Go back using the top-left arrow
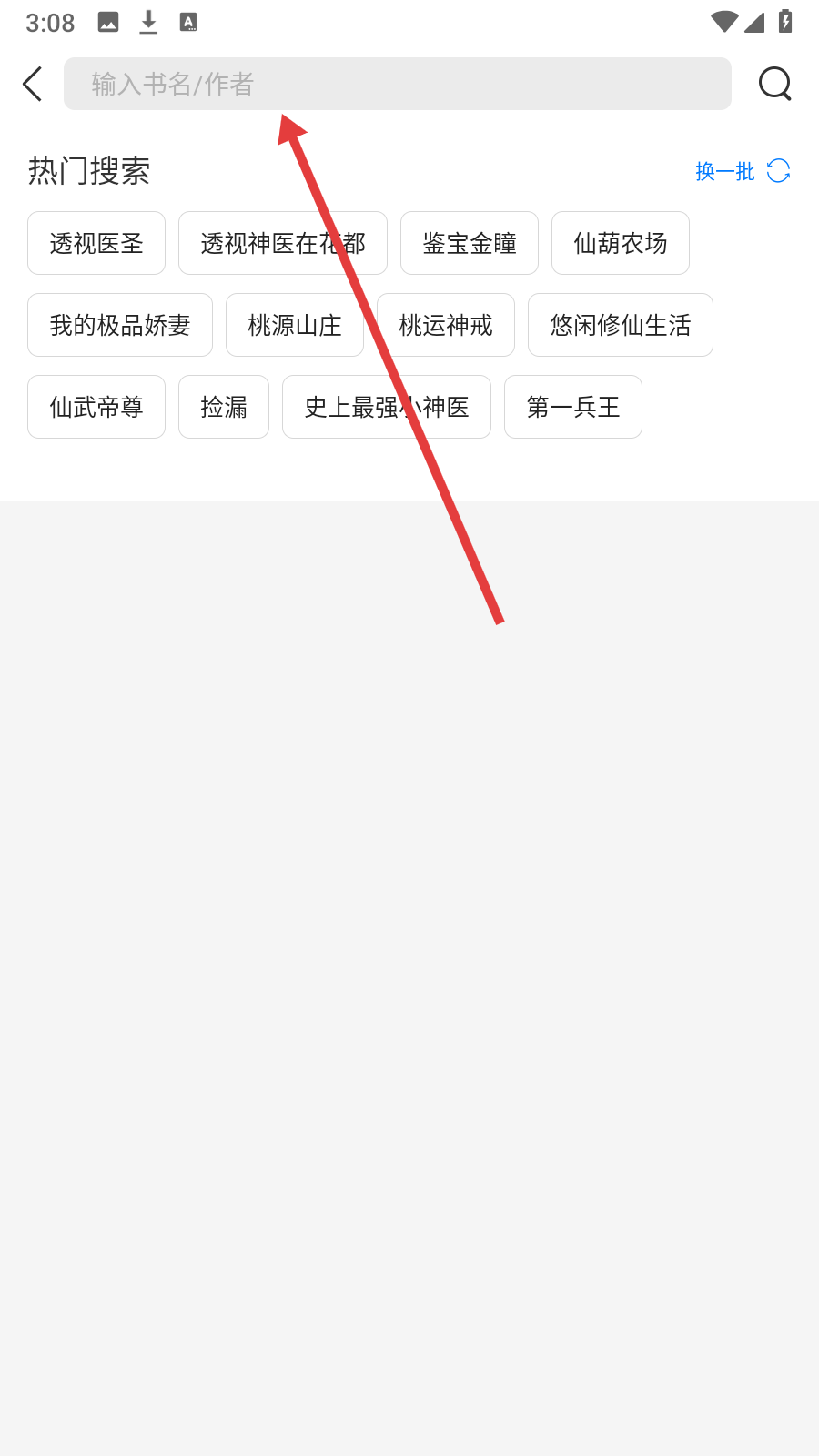The image size is (819, 1456). point(33,84)
